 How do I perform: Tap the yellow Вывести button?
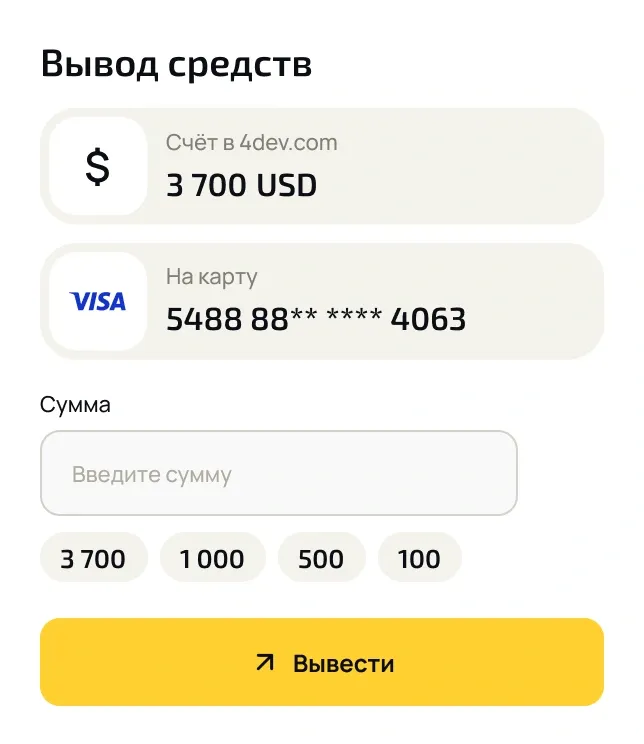point(321,662)
